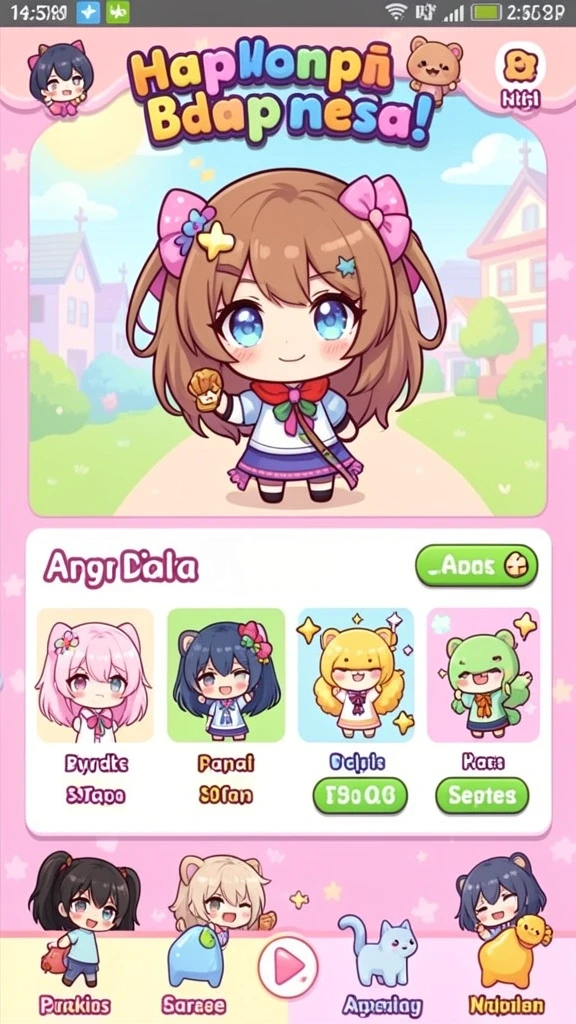
Task: Open the round icon in the top right corner
Action: [x=520, y=69]
